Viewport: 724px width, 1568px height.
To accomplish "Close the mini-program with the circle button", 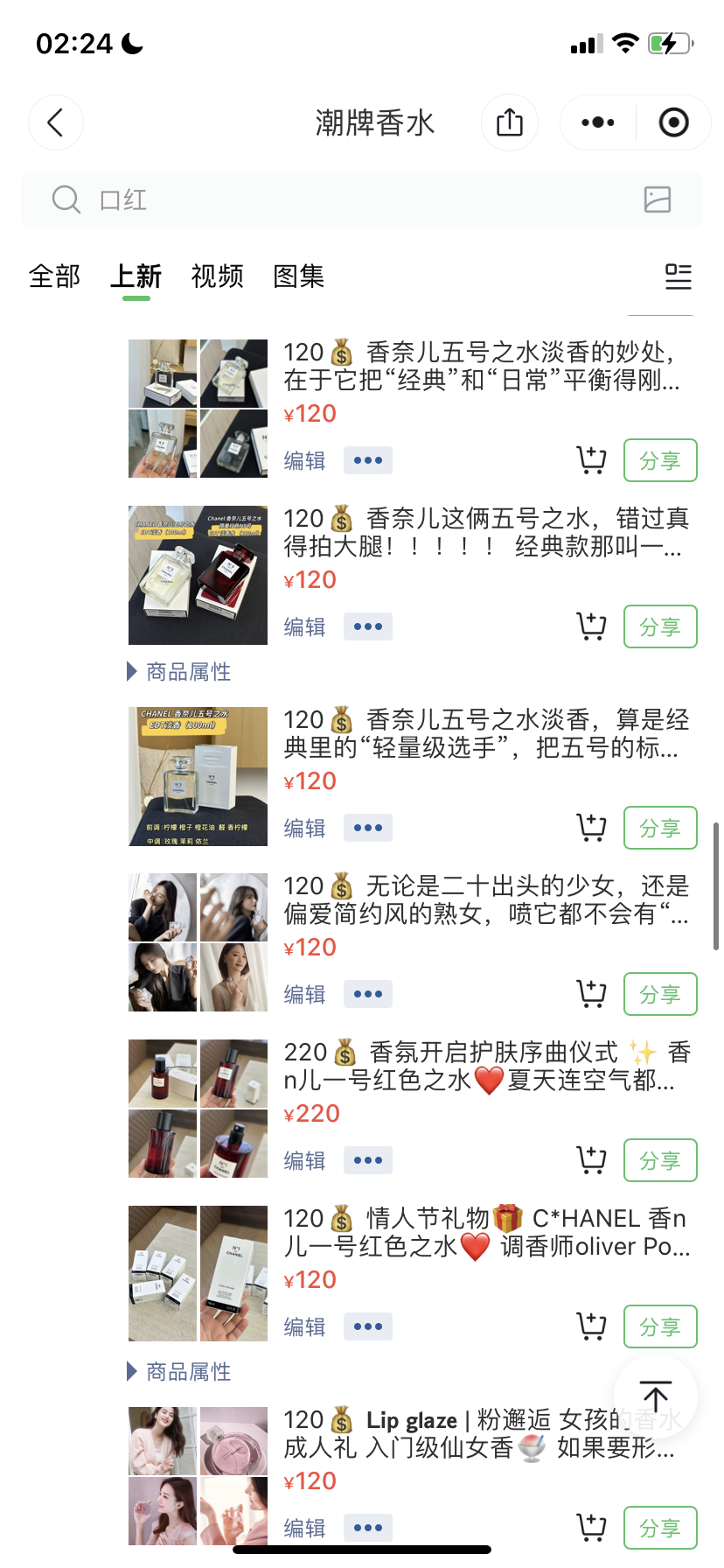I will pos(673,122).
